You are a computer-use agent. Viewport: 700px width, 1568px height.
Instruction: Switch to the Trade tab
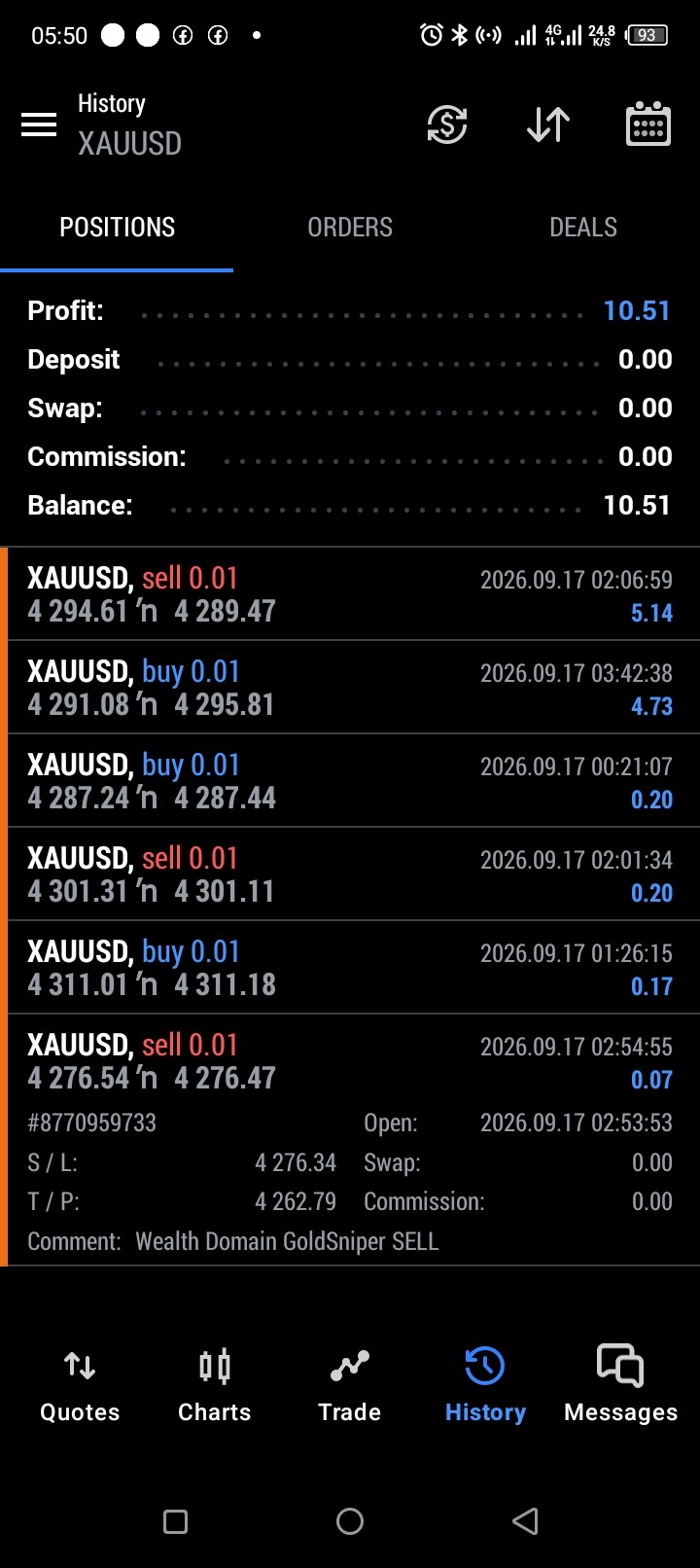click(x=350, y=1386)
